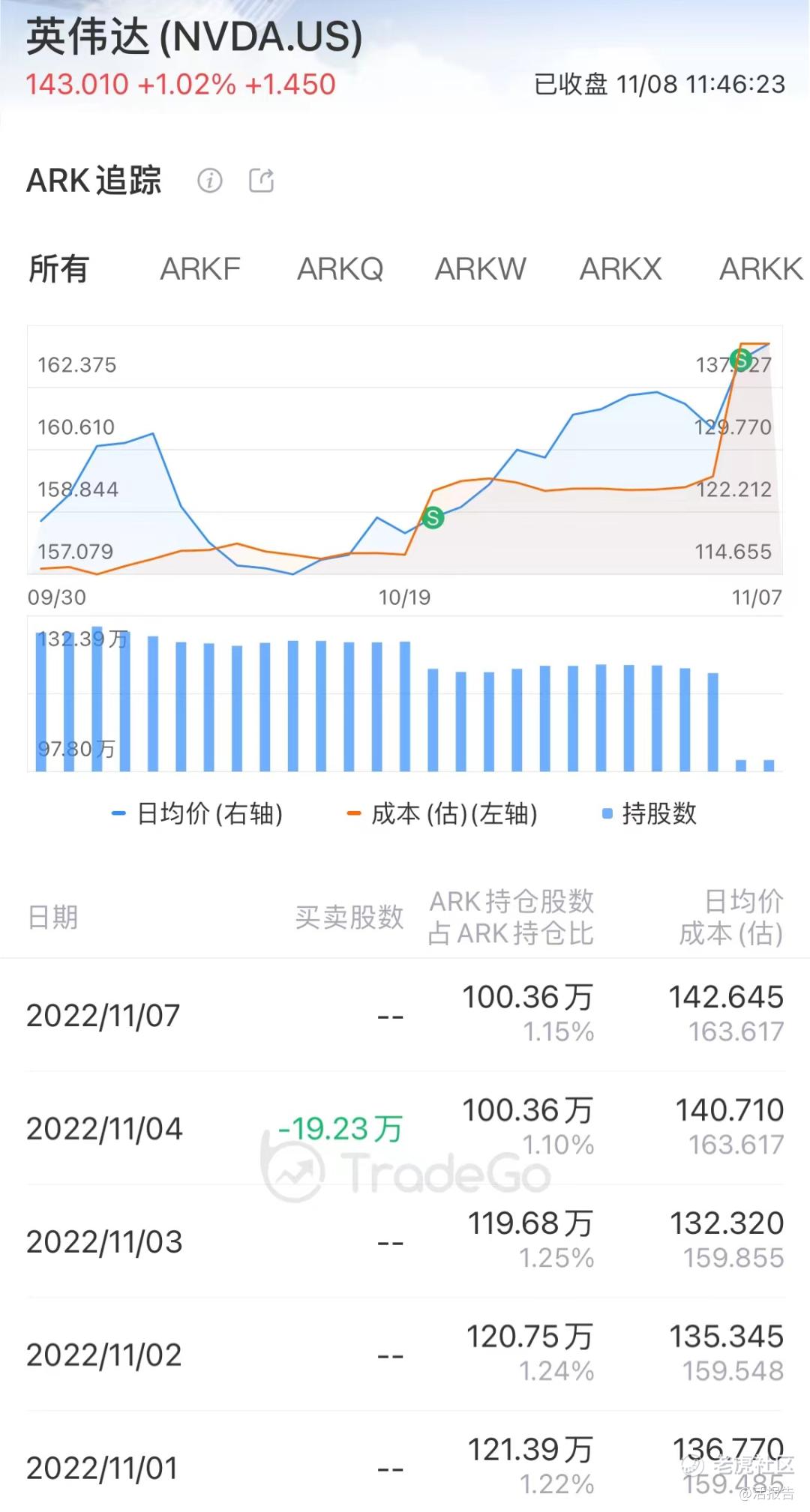The height and width of the screenshot is (1512, 810).
Task: Toggle the 日均价 (右轴) legend series
Action: [x=197, y=814]
